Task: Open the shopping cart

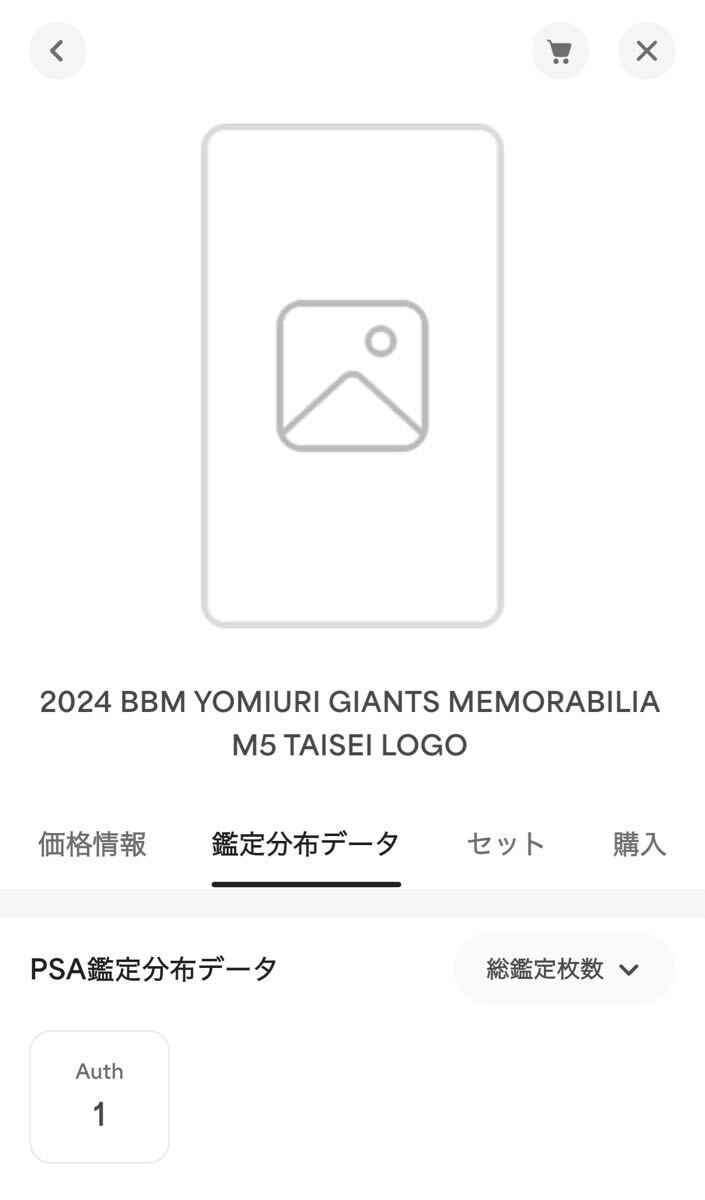Action: [560, 51]
